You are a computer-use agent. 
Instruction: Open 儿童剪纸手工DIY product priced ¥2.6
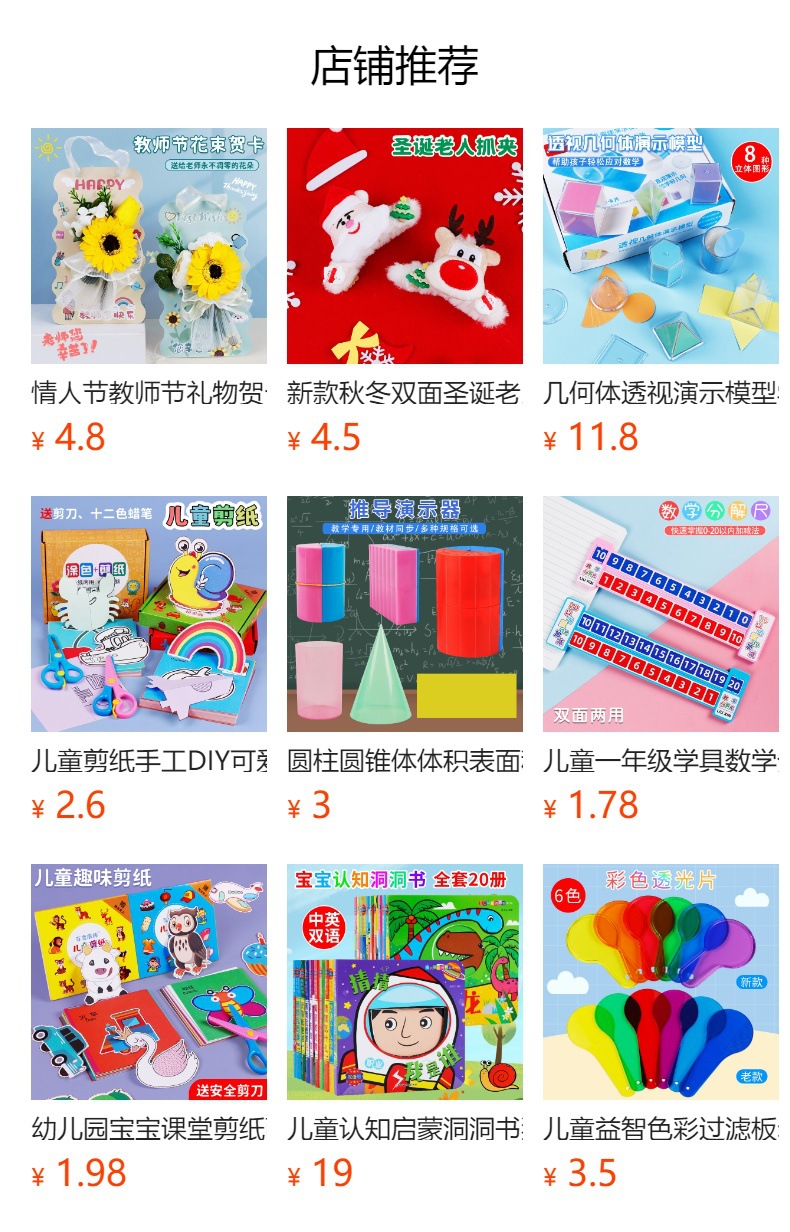(x=149, y=660)
